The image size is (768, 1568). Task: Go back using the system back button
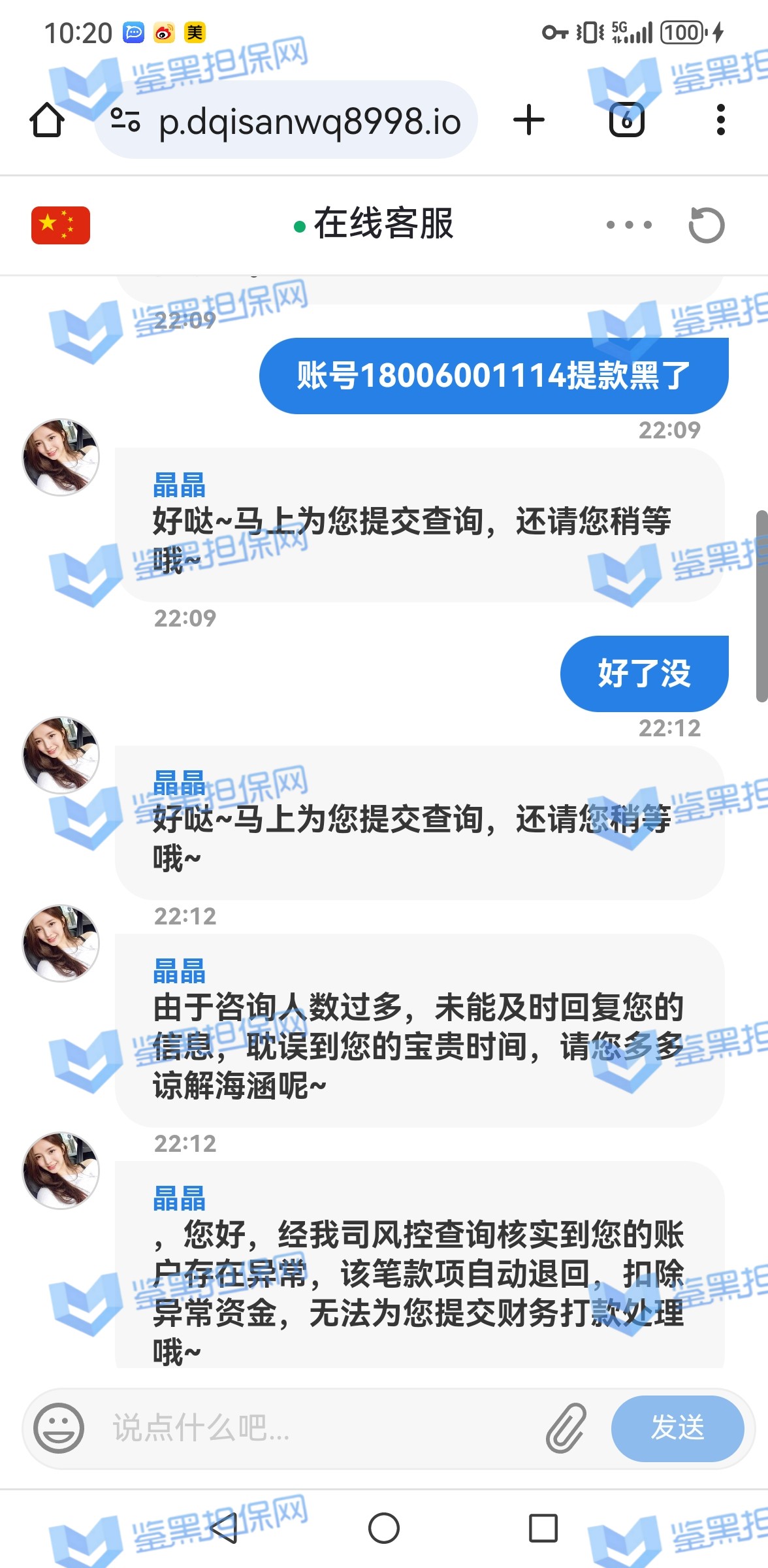click(223, 1528)
